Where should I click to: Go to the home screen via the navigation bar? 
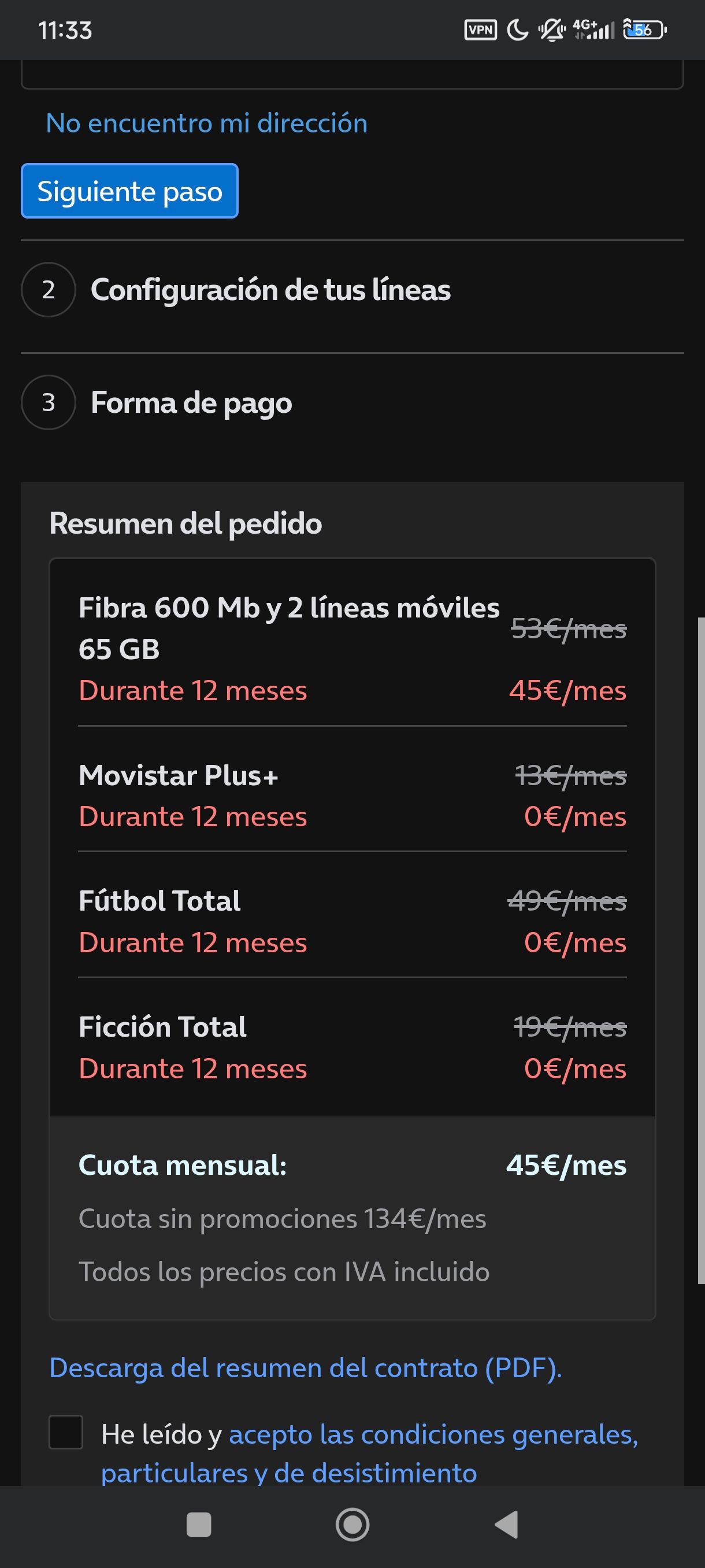(352, 1525)
